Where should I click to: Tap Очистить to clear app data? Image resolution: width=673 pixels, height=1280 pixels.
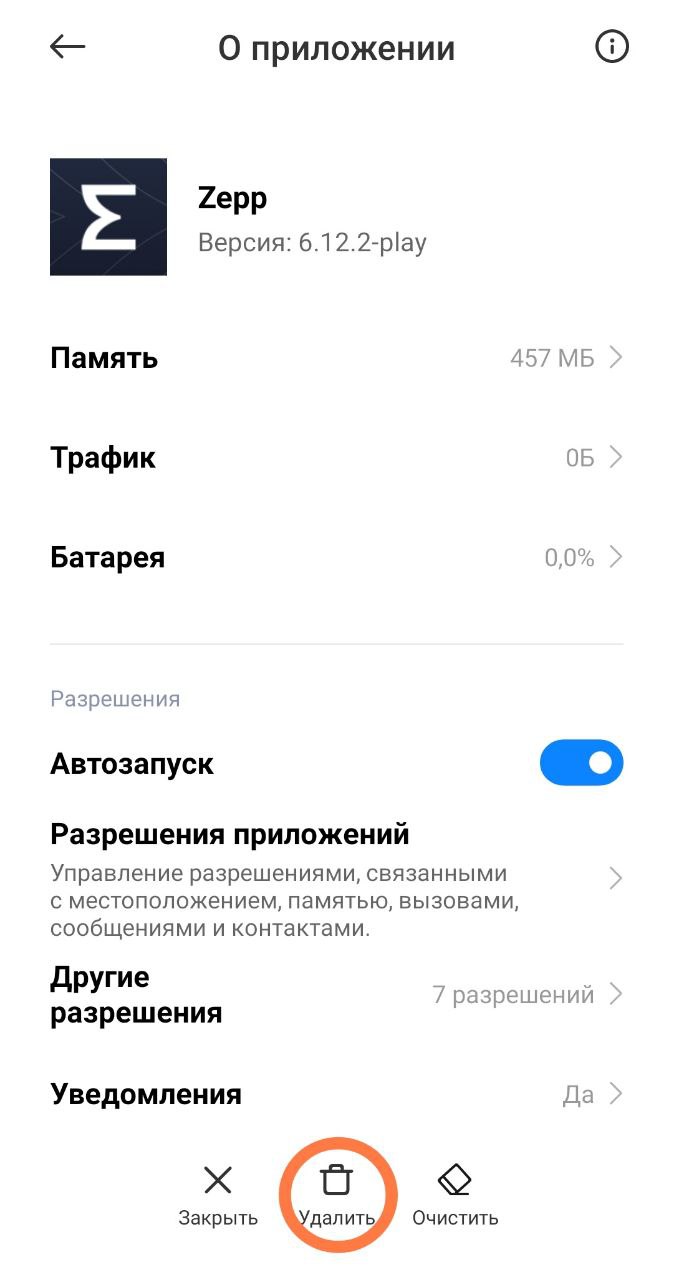point(455,1195)
